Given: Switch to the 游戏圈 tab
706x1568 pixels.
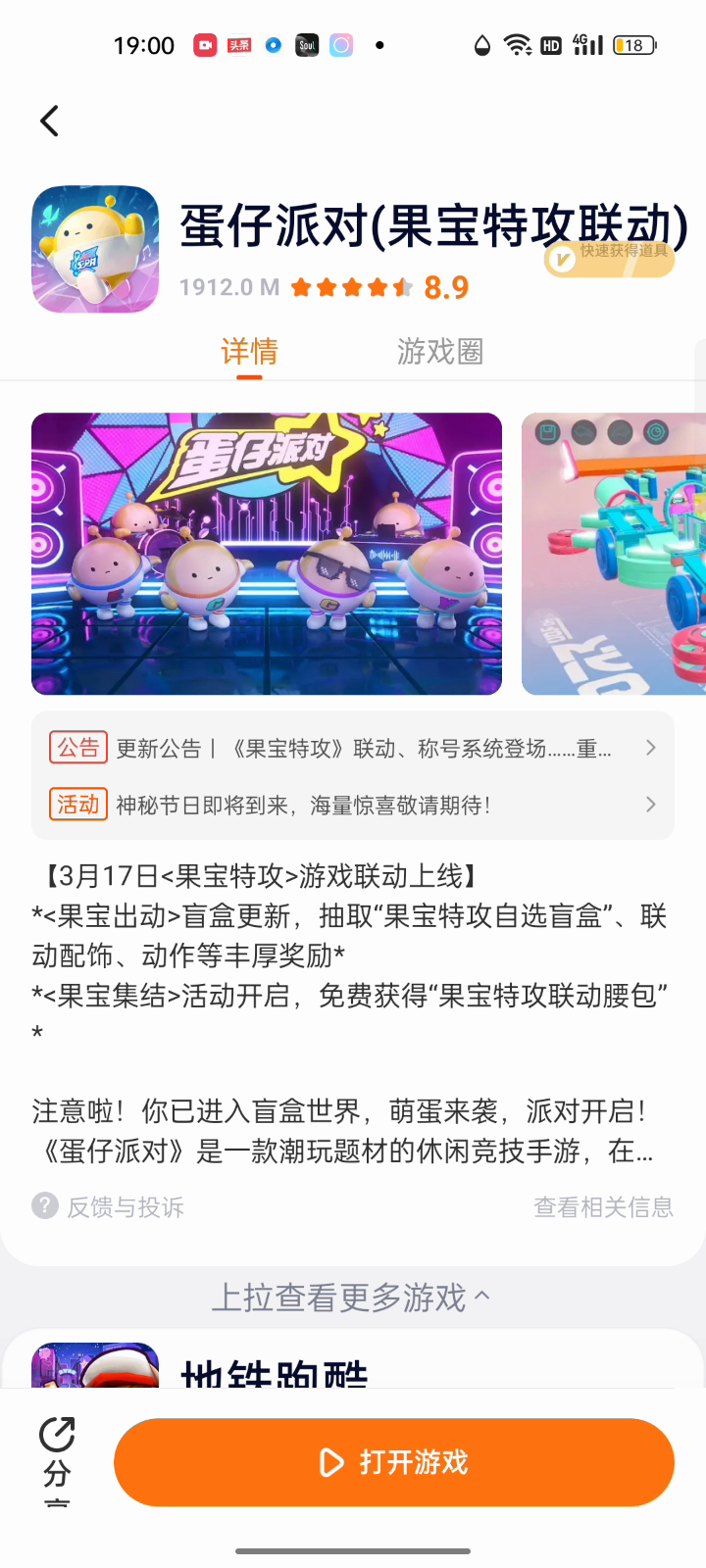Looking at the screenshot, I should tap(440, 351).
